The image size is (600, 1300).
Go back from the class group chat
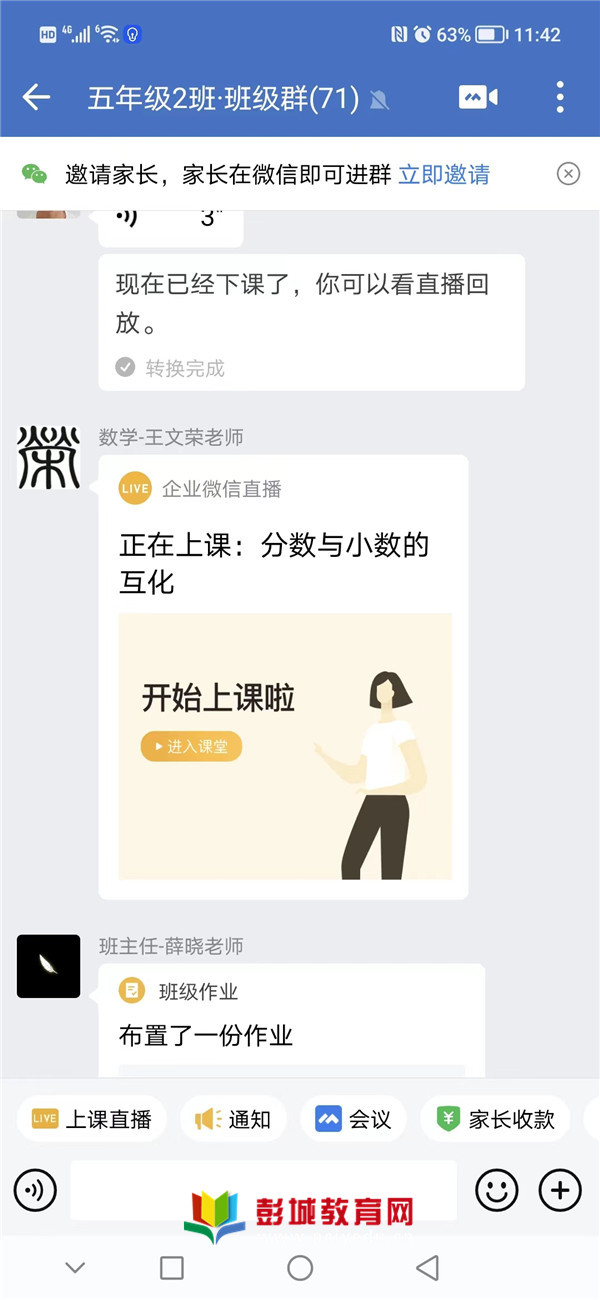[x=36, y=97]
